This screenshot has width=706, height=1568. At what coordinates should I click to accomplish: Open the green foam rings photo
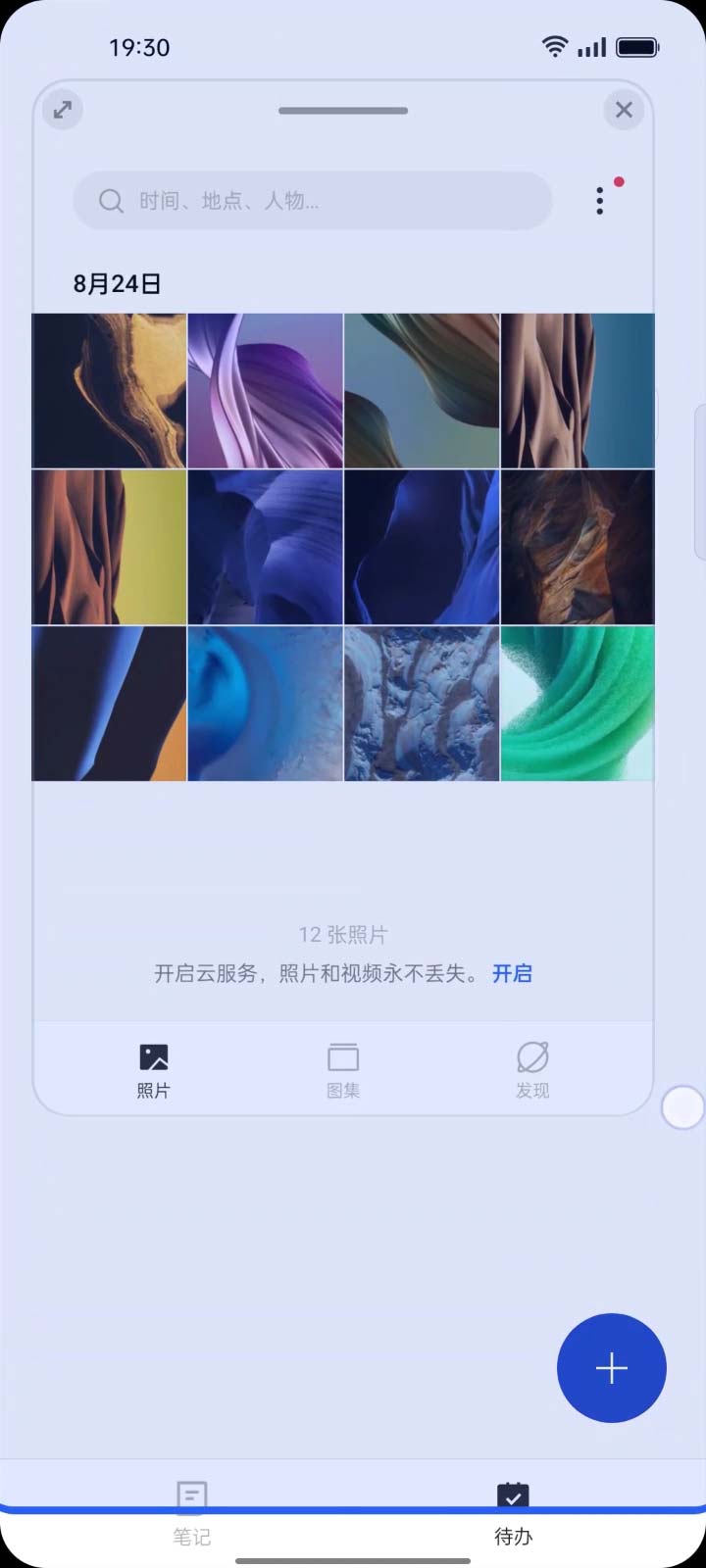pos(578,704)
